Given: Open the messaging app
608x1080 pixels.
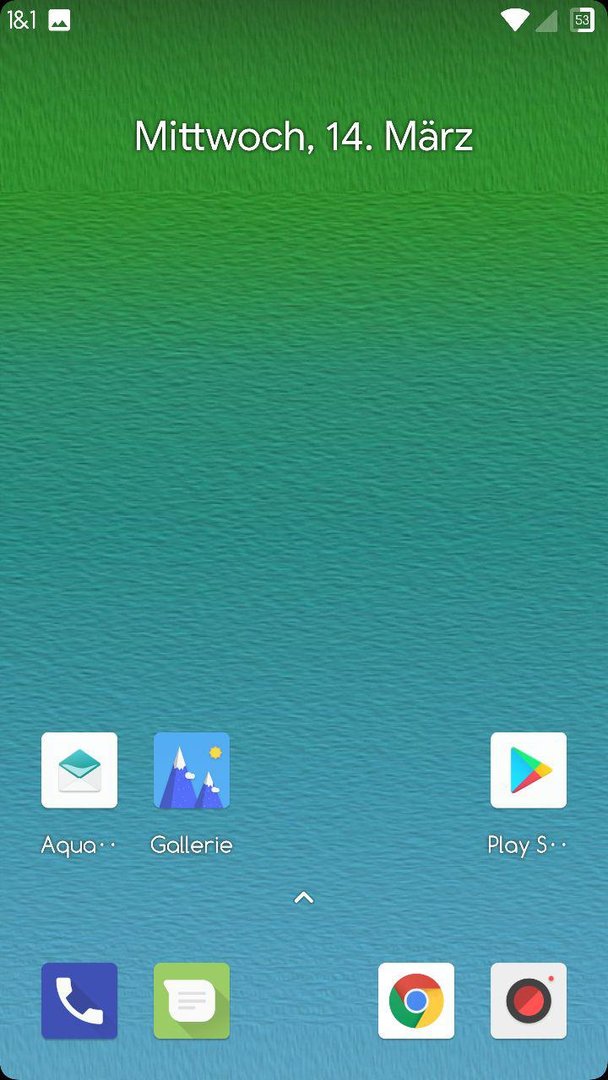Looking at the screenshot, I should pyautogui.click(x=191, y=1001).
